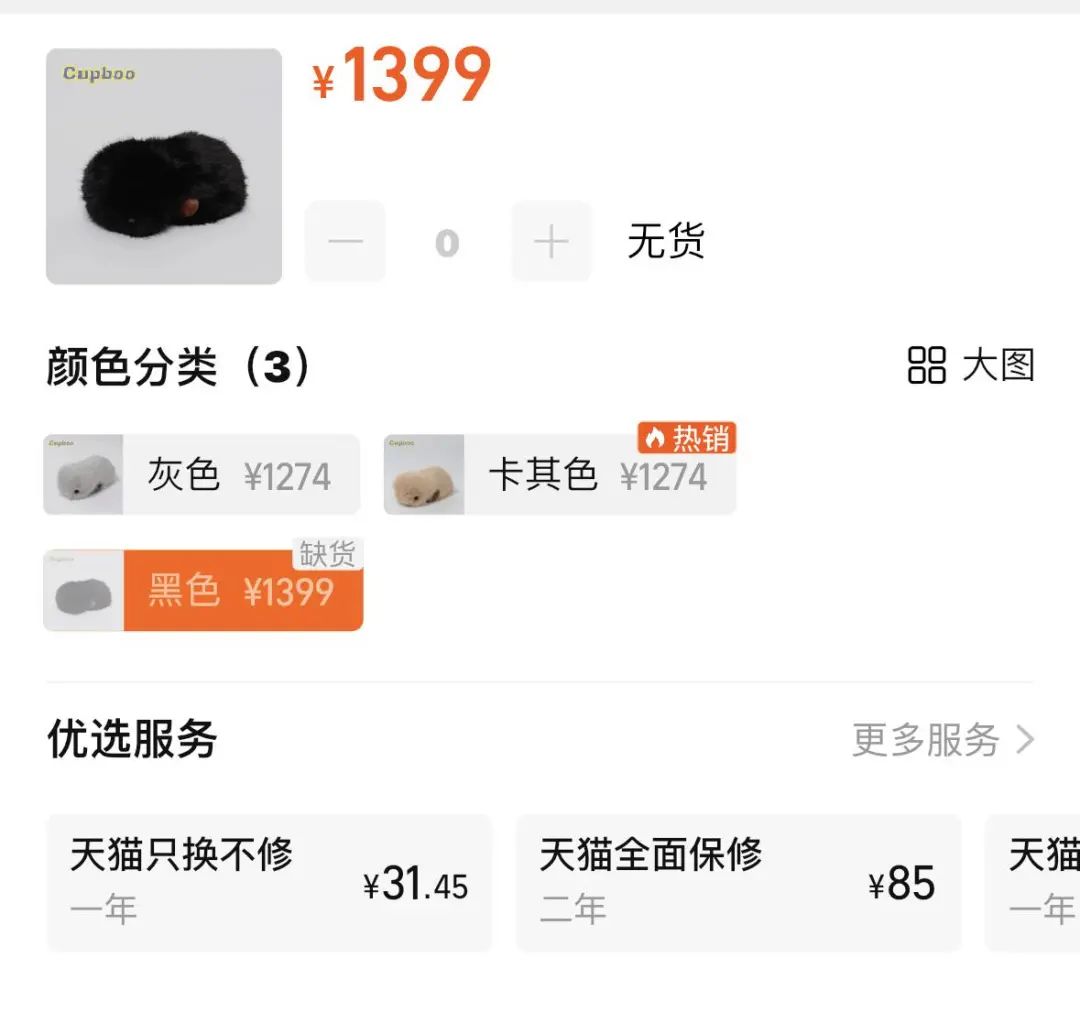
Task: Select the 灰色 color option
Action: click(202, 475)
